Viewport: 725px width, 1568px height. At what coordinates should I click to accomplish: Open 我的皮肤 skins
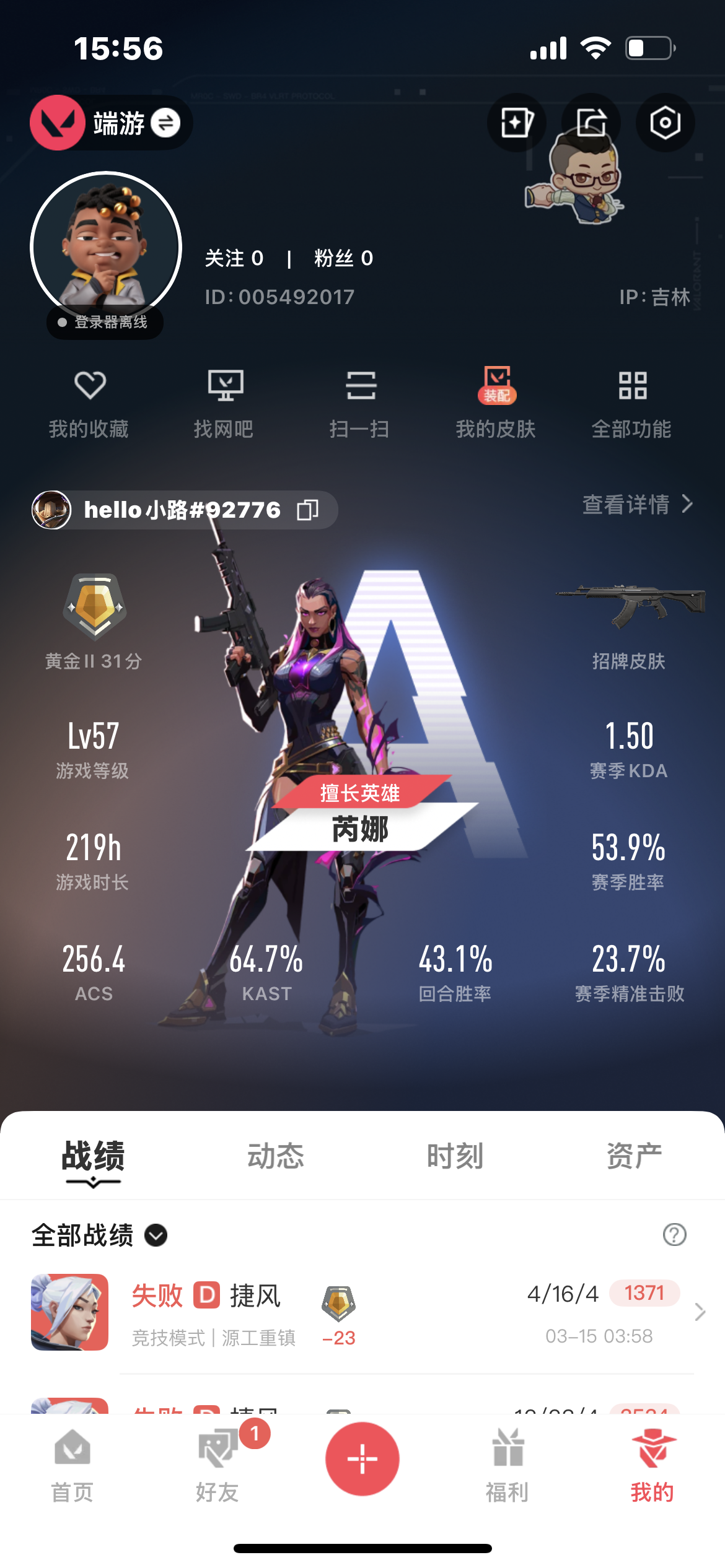coord(496,403)
